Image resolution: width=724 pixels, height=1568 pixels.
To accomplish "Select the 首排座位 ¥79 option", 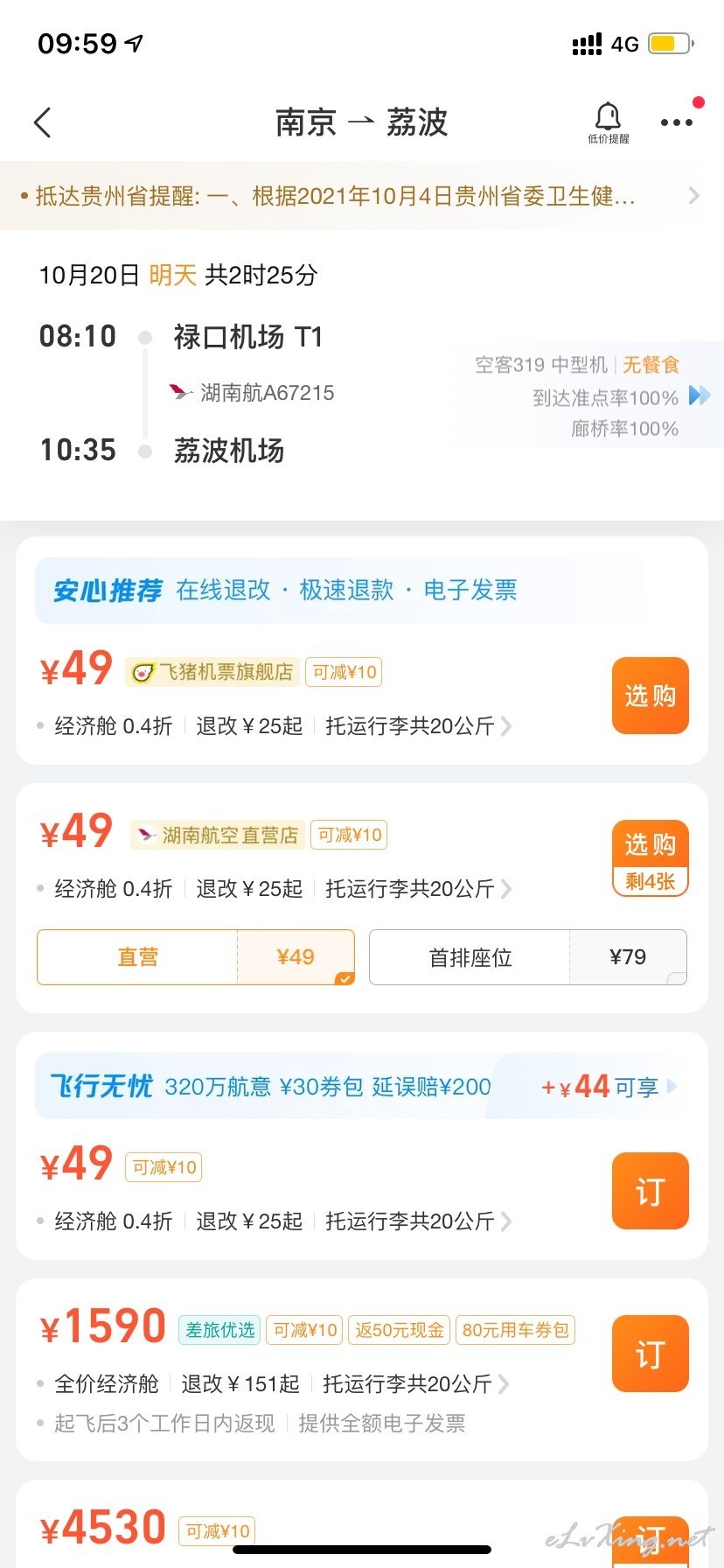I will click(528, 957).
